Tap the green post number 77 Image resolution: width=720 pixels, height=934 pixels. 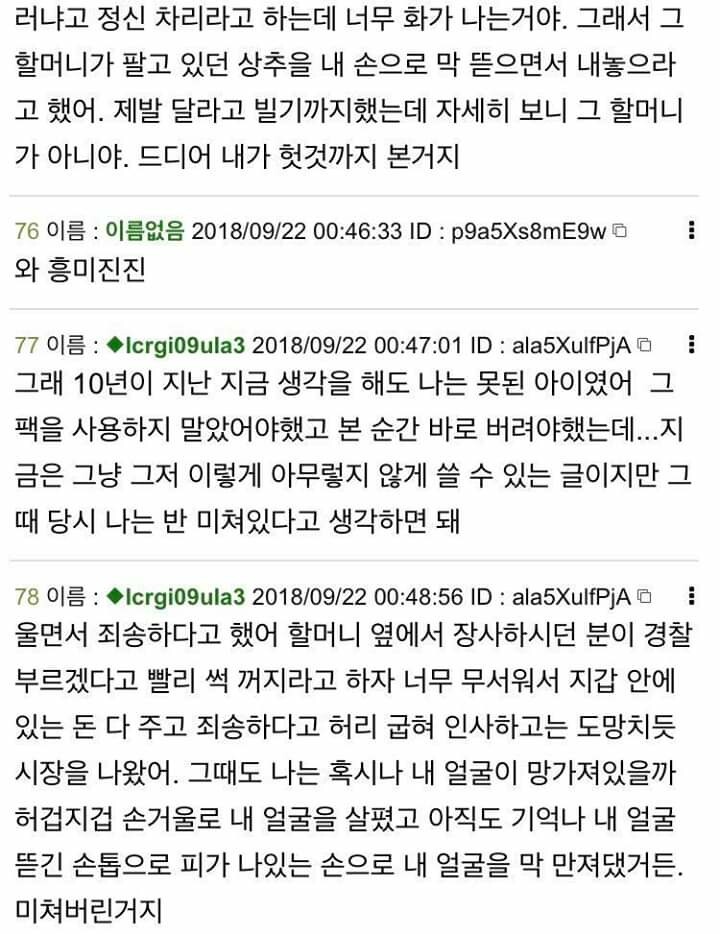tap(27, 346)
